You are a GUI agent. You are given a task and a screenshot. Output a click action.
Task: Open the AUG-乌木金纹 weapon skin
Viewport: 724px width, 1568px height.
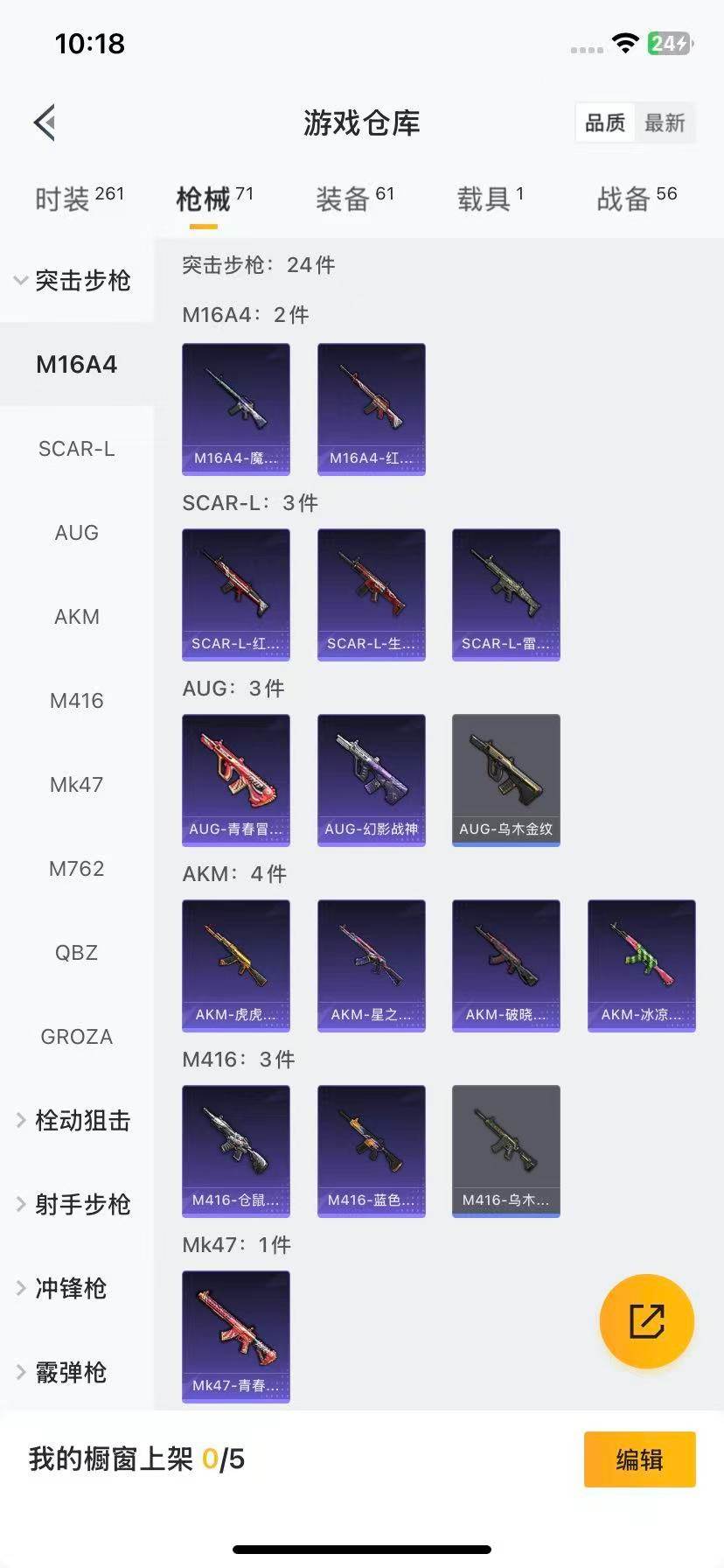pyautogui.click(x=505, y=780)
